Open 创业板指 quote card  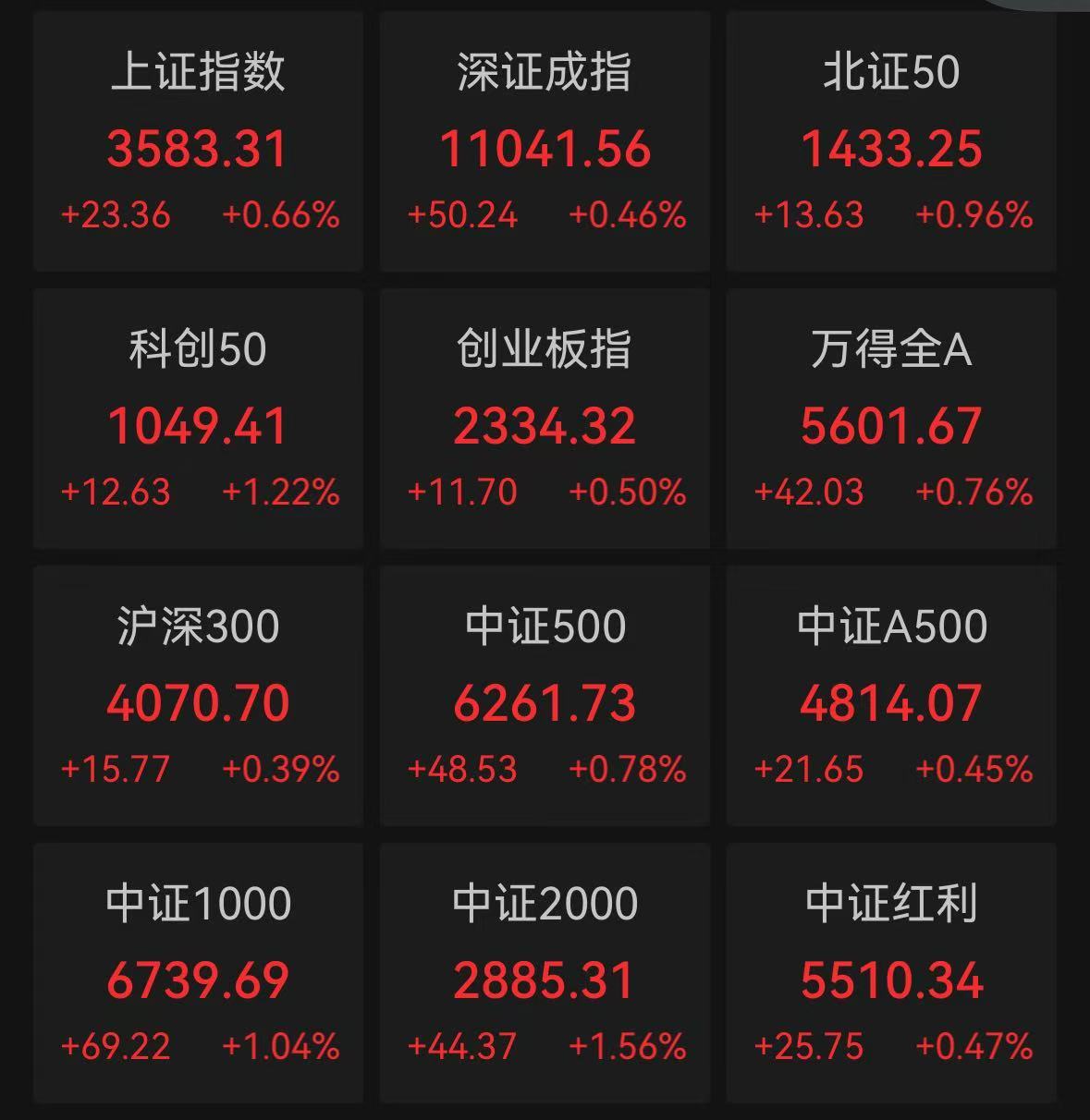[545, 419]
